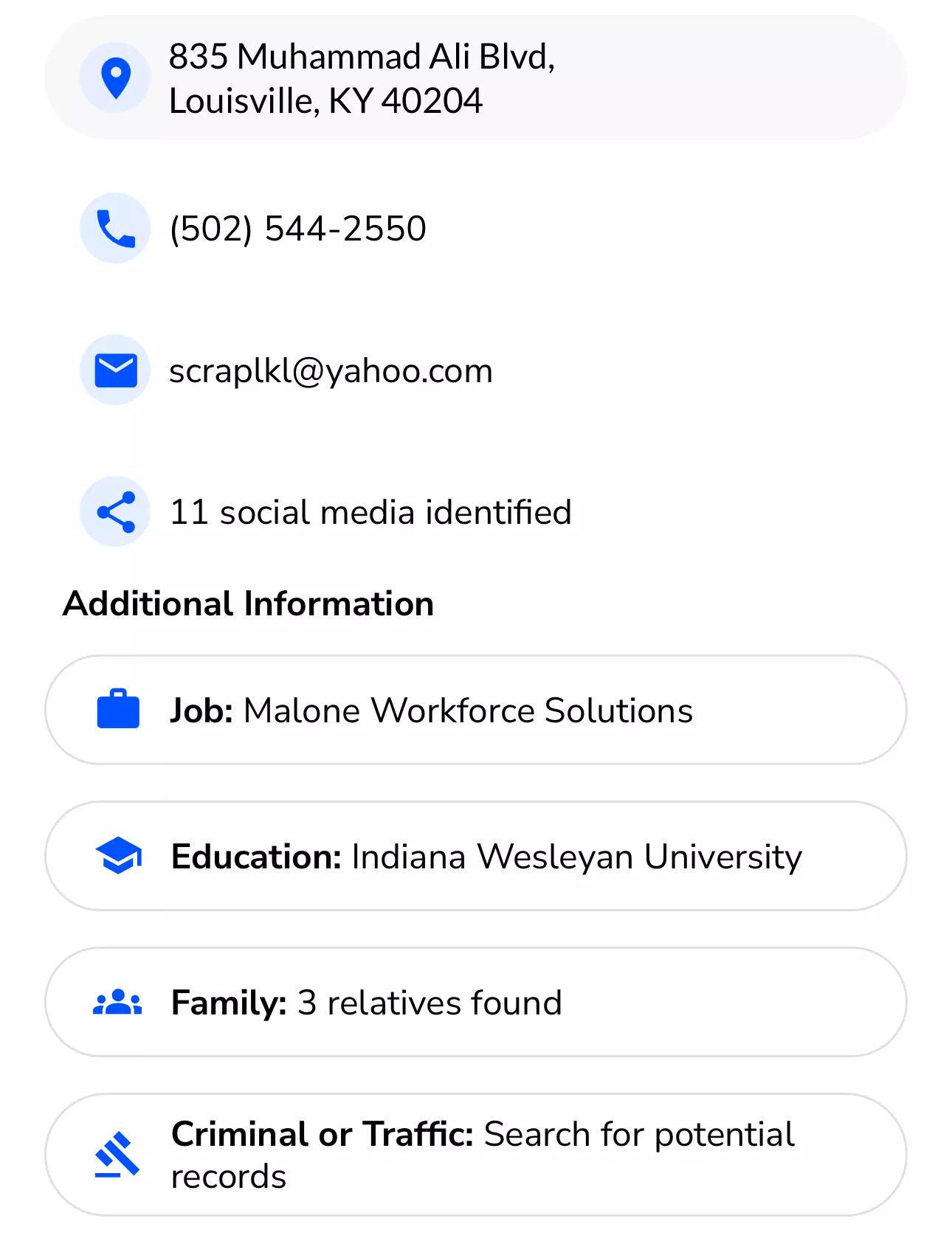The image size is (952, 1255).
Task: Search Criminal or Traffic potential records
Action: 476,1155
